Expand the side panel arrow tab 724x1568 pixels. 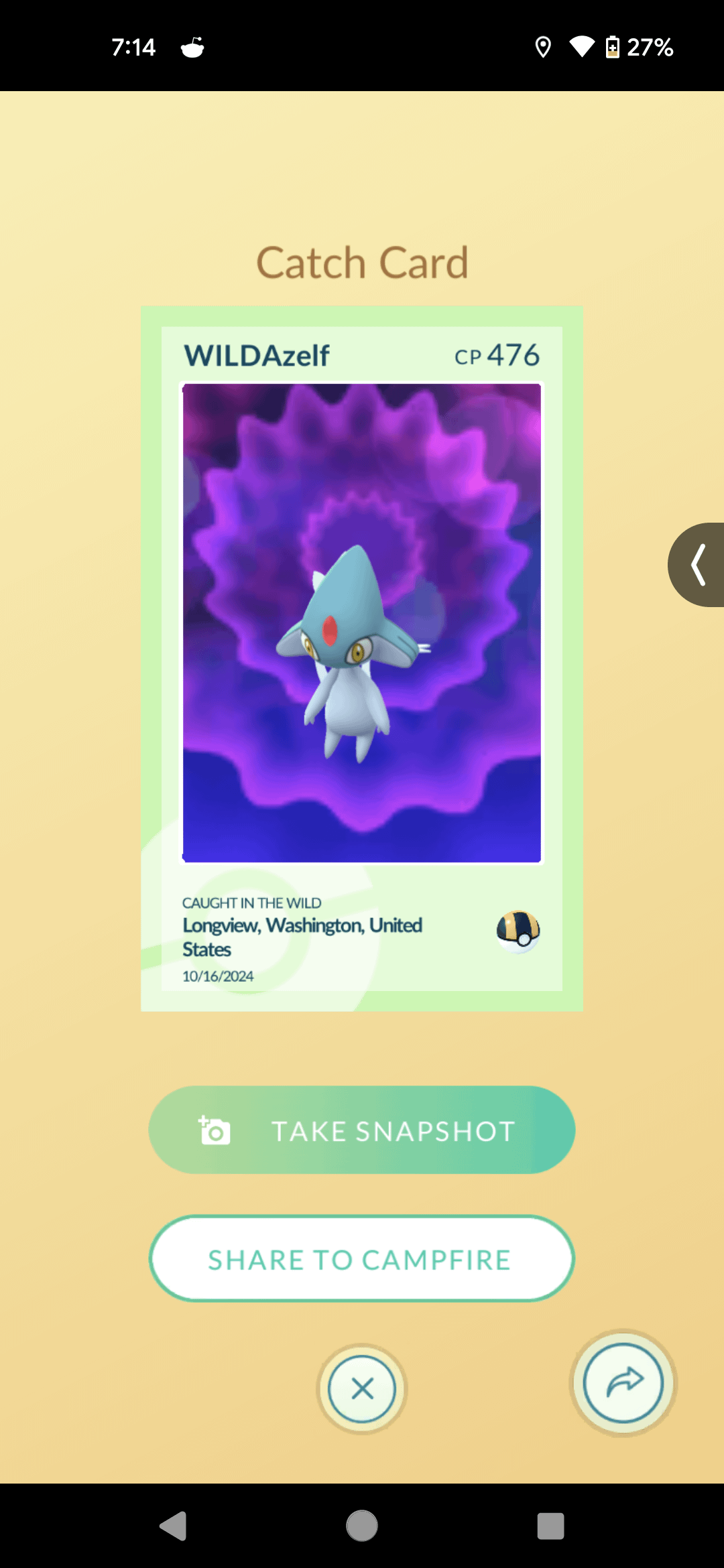point(699,565)
